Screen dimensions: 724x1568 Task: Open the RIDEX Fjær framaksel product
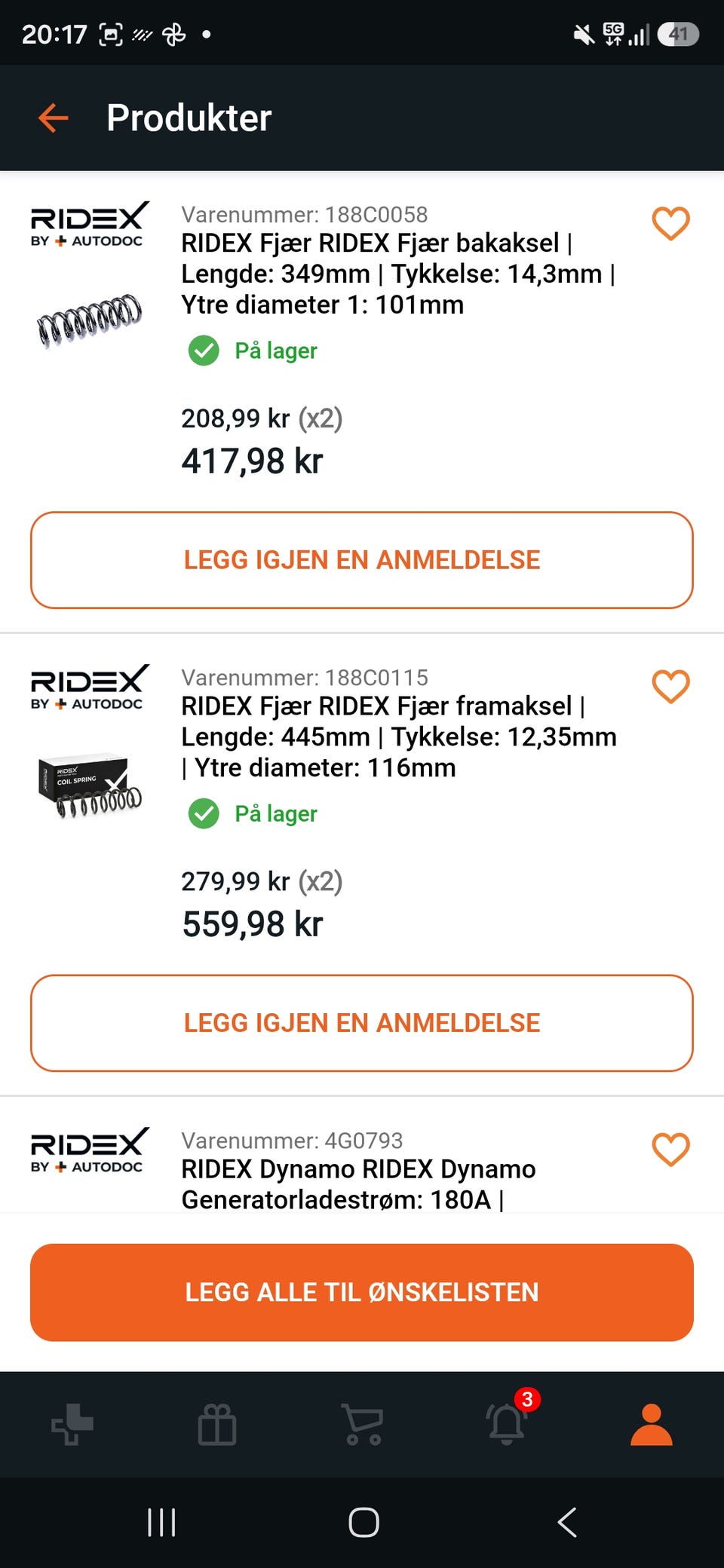(x=399, y=737)
